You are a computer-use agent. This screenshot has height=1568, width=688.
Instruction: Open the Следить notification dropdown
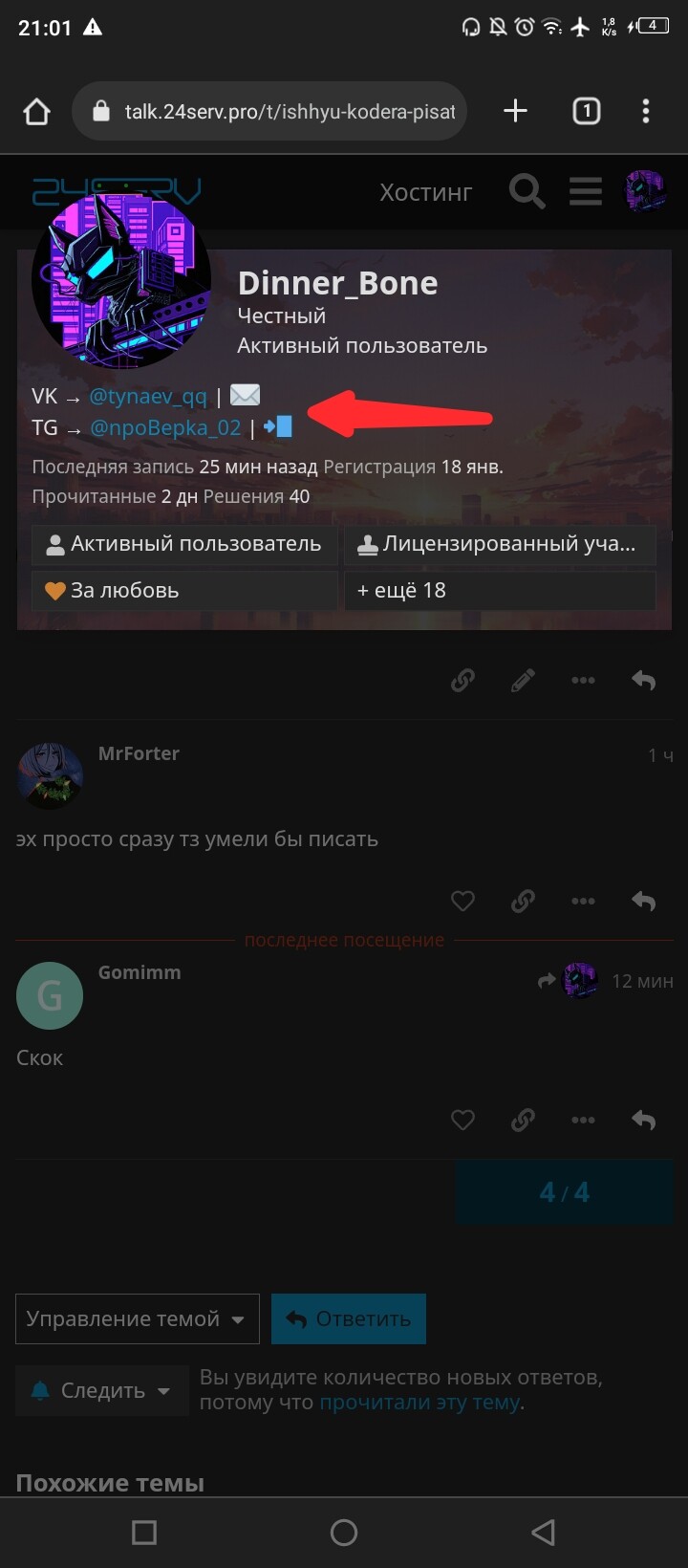(100, 1391)
